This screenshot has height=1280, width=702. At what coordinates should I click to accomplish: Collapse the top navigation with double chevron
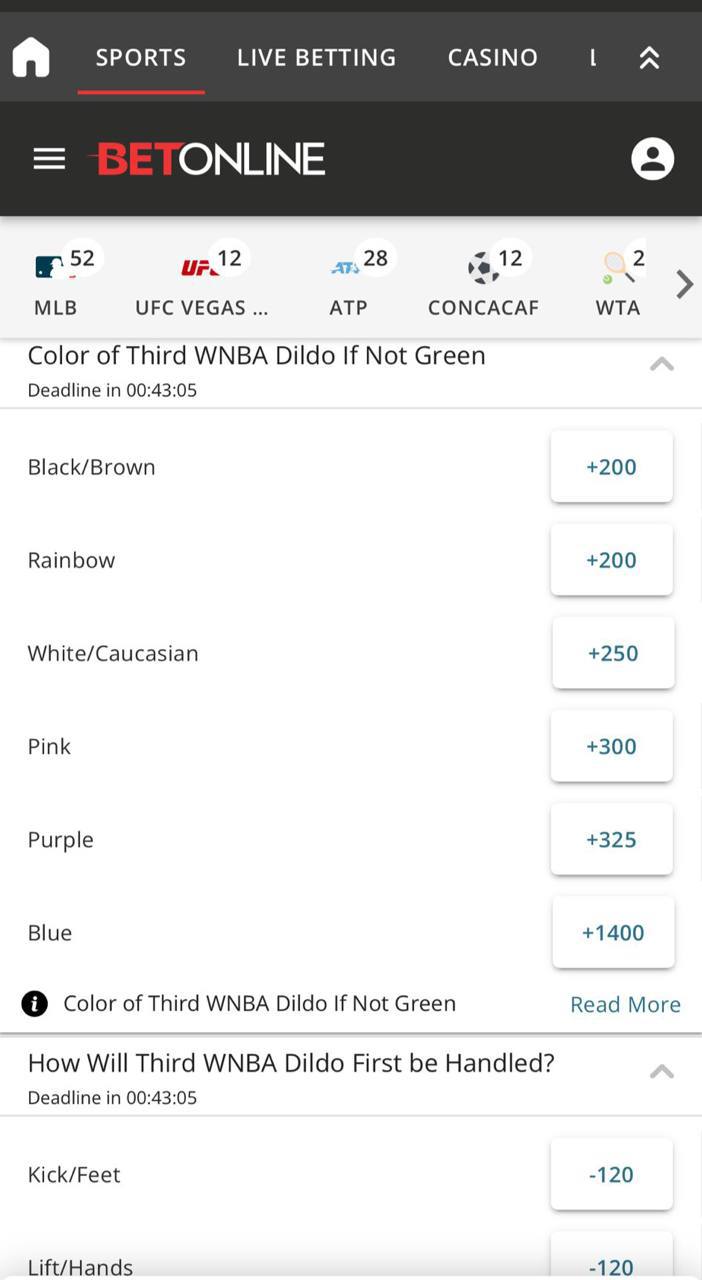tap(649, 58)
